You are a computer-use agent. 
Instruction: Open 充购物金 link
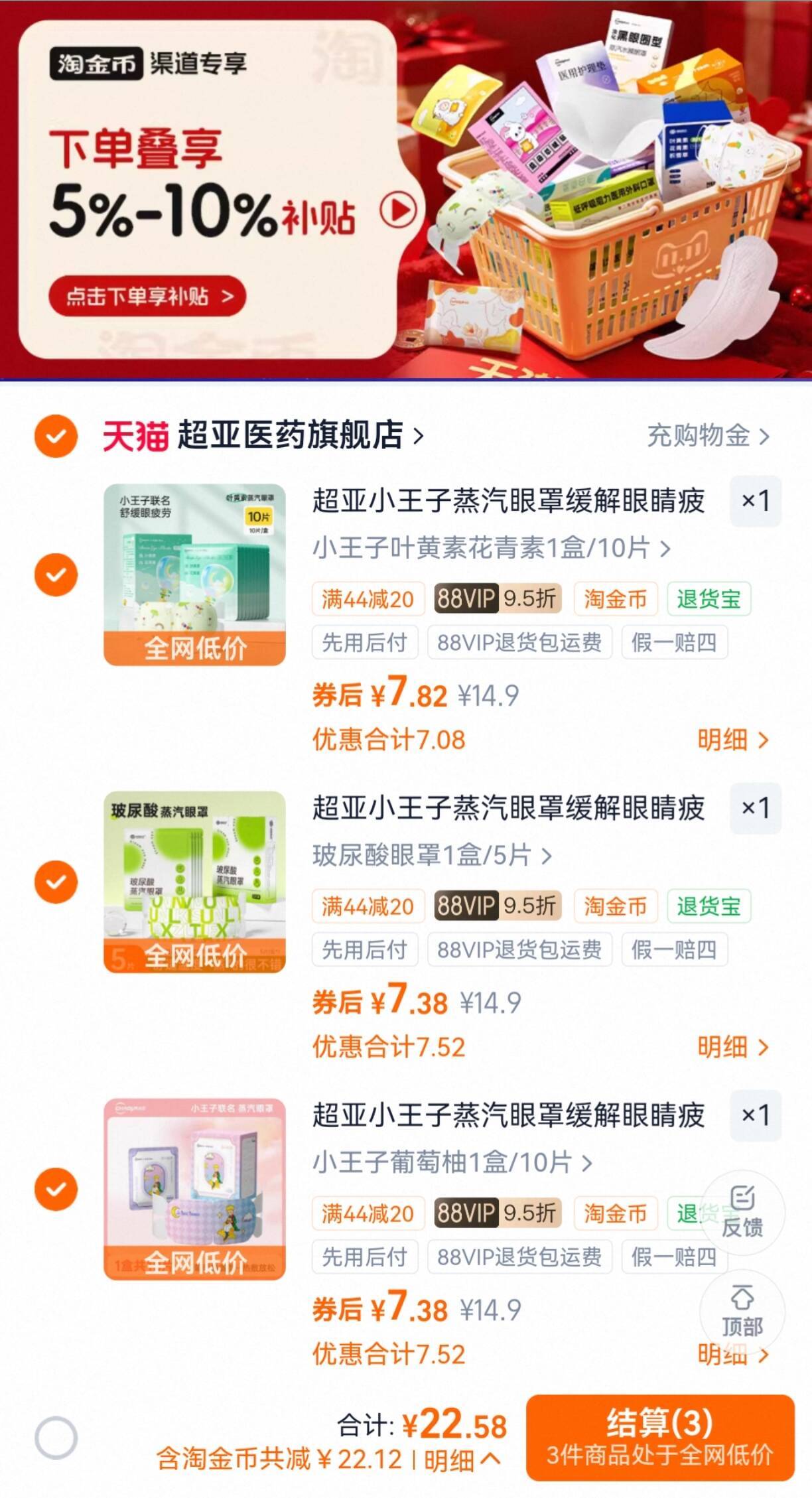[x=707, y=436]
